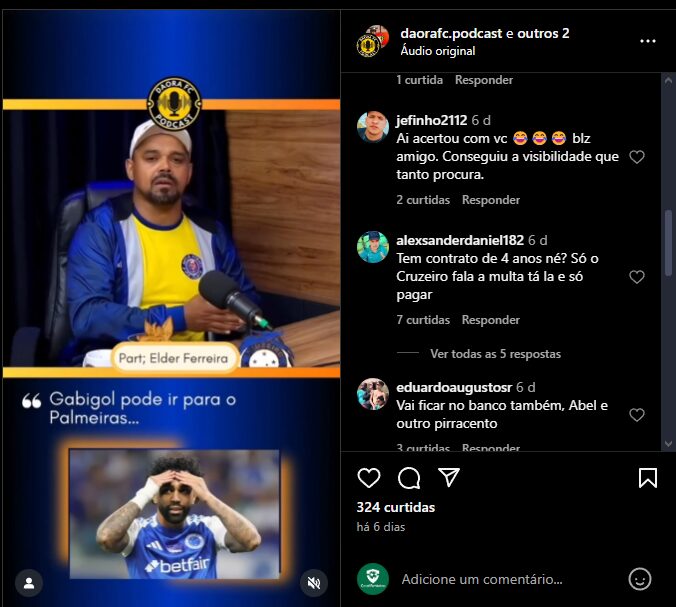Reply to alexsanderdaniel182's comment
Image resolution: width=676 pixels, height=607 pixels.
coord(490,320)
